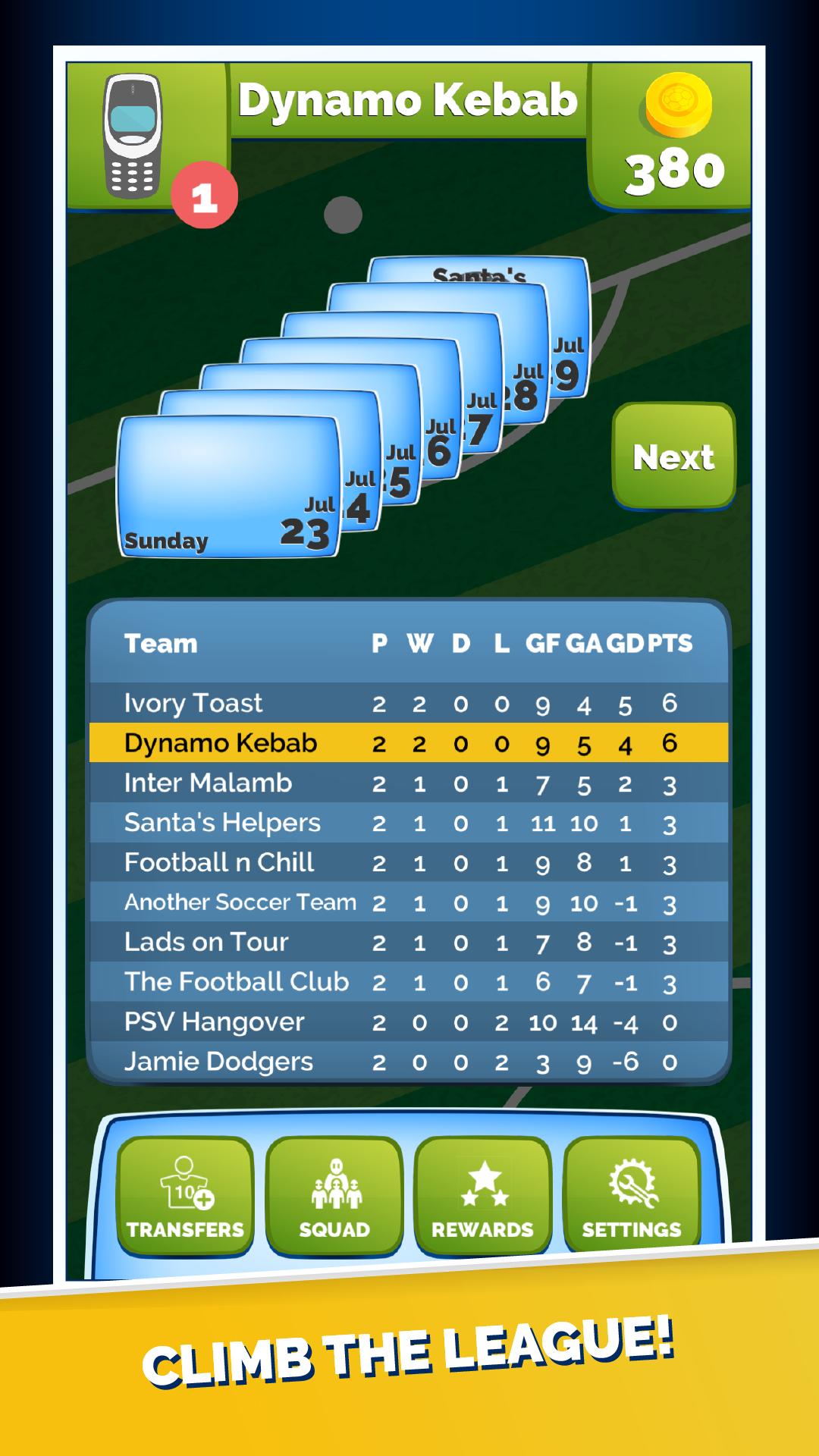Click the grey football on the pitch
819x1456 pixels.
342,215
